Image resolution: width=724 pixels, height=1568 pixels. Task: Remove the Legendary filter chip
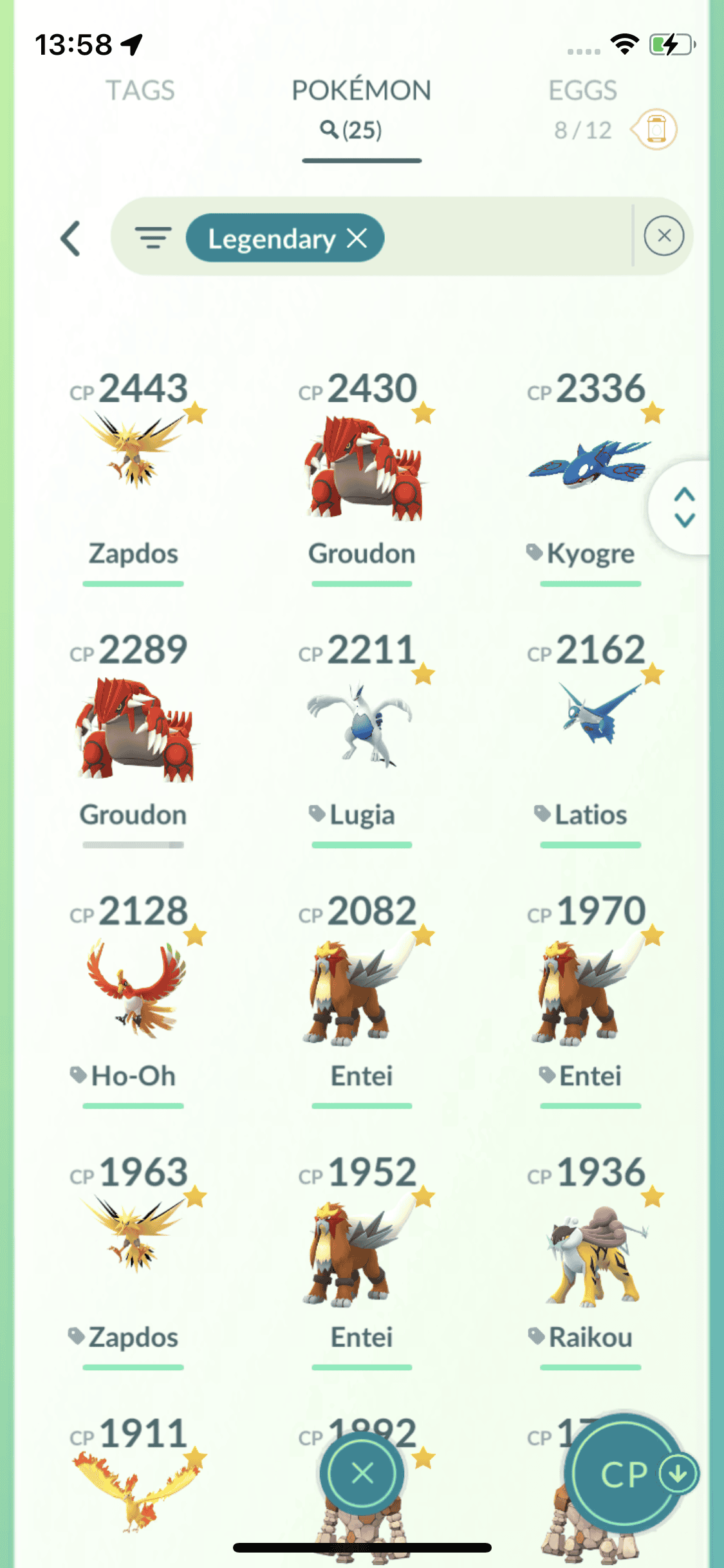coord(357,238)
